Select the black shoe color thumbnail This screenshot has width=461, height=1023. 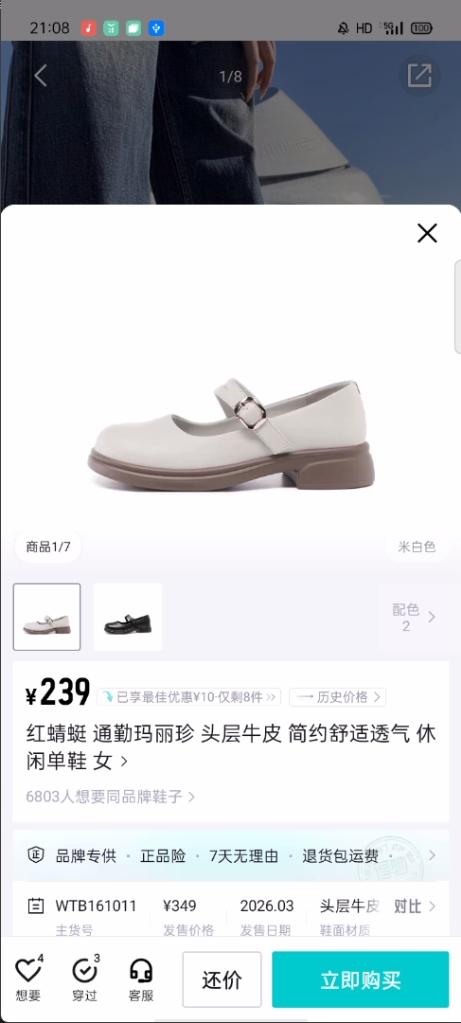pos(128,617)
